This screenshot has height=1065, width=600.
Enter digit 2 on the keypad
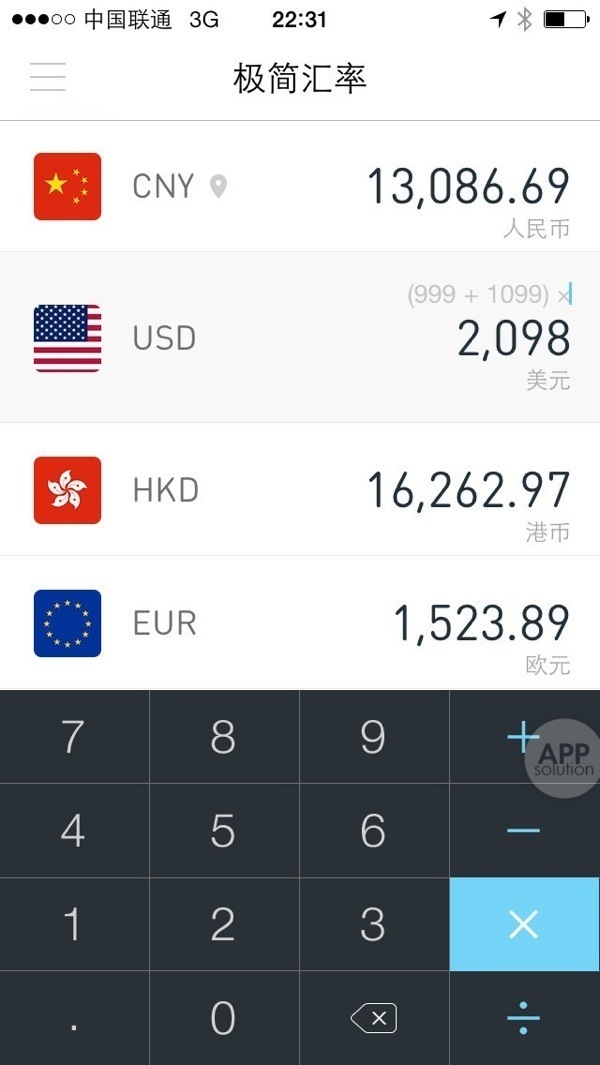224,925
